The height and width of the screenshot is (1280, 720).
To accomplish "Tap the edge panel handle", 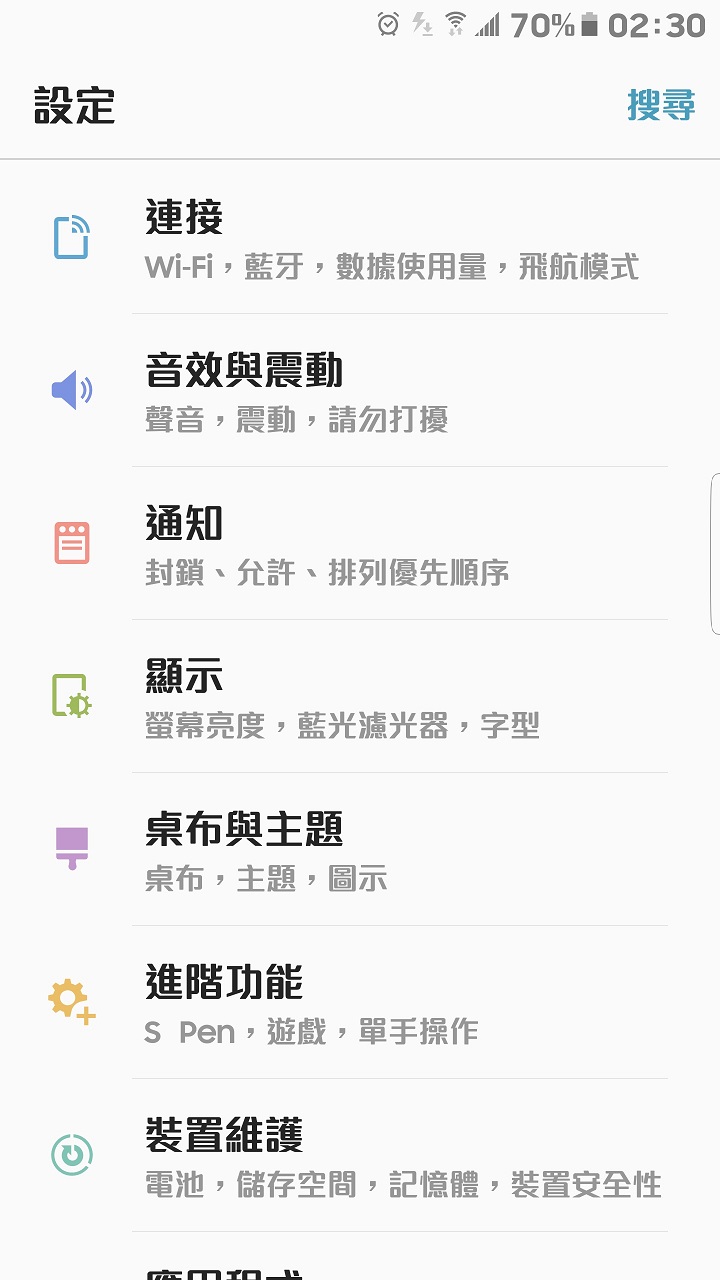I will tap(714, 554).
